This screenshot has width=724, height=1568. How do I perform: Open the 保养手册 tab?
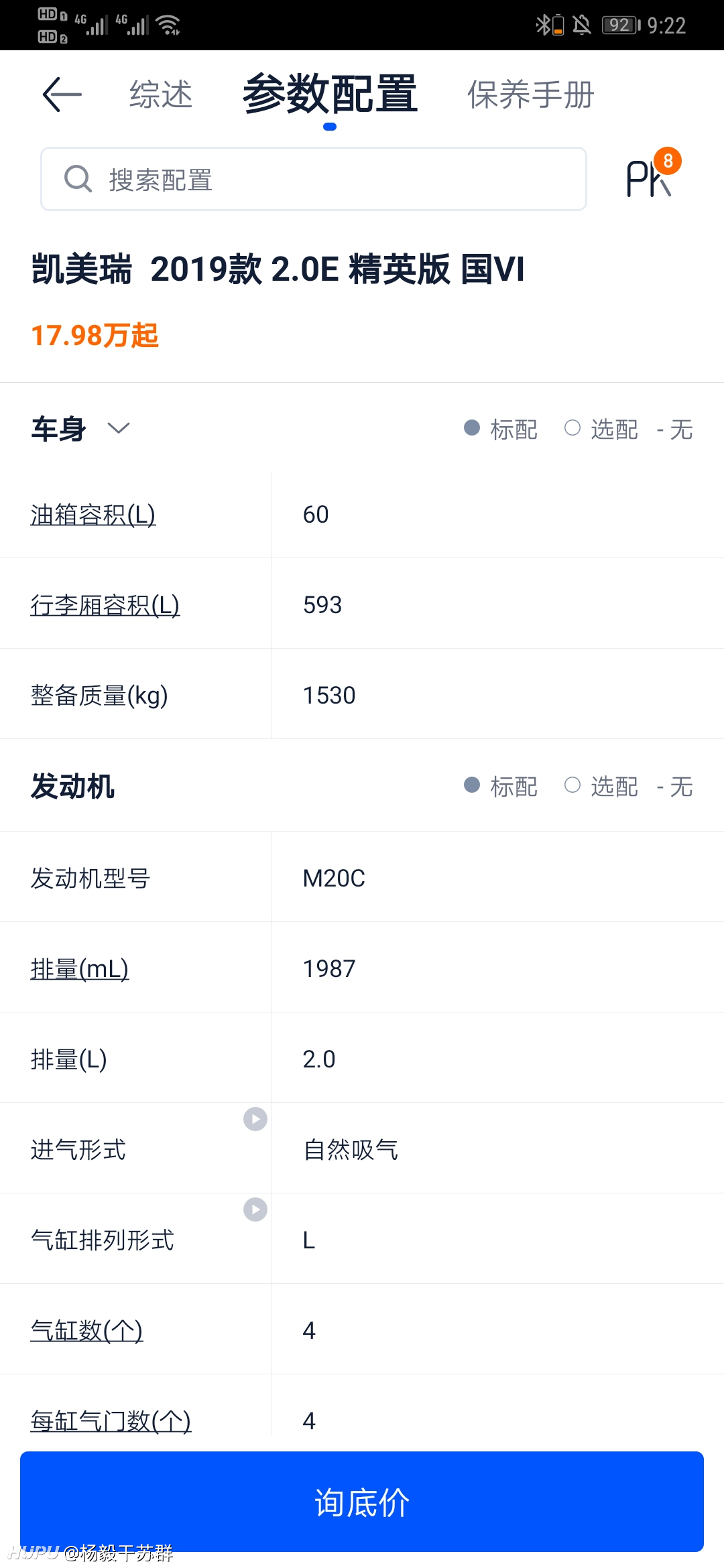click(530, 94)
